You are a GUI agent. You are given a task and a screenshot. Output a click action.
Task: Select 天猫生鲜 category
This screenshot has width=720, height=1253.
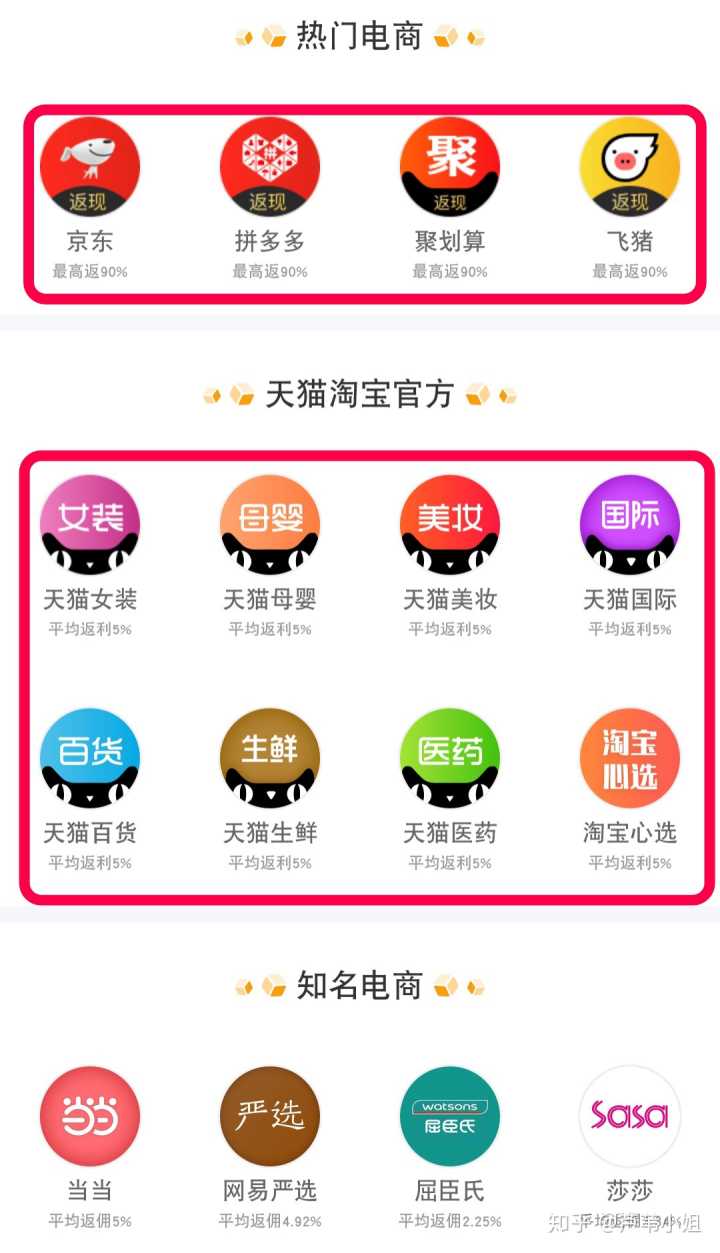[x=270, y=758]
